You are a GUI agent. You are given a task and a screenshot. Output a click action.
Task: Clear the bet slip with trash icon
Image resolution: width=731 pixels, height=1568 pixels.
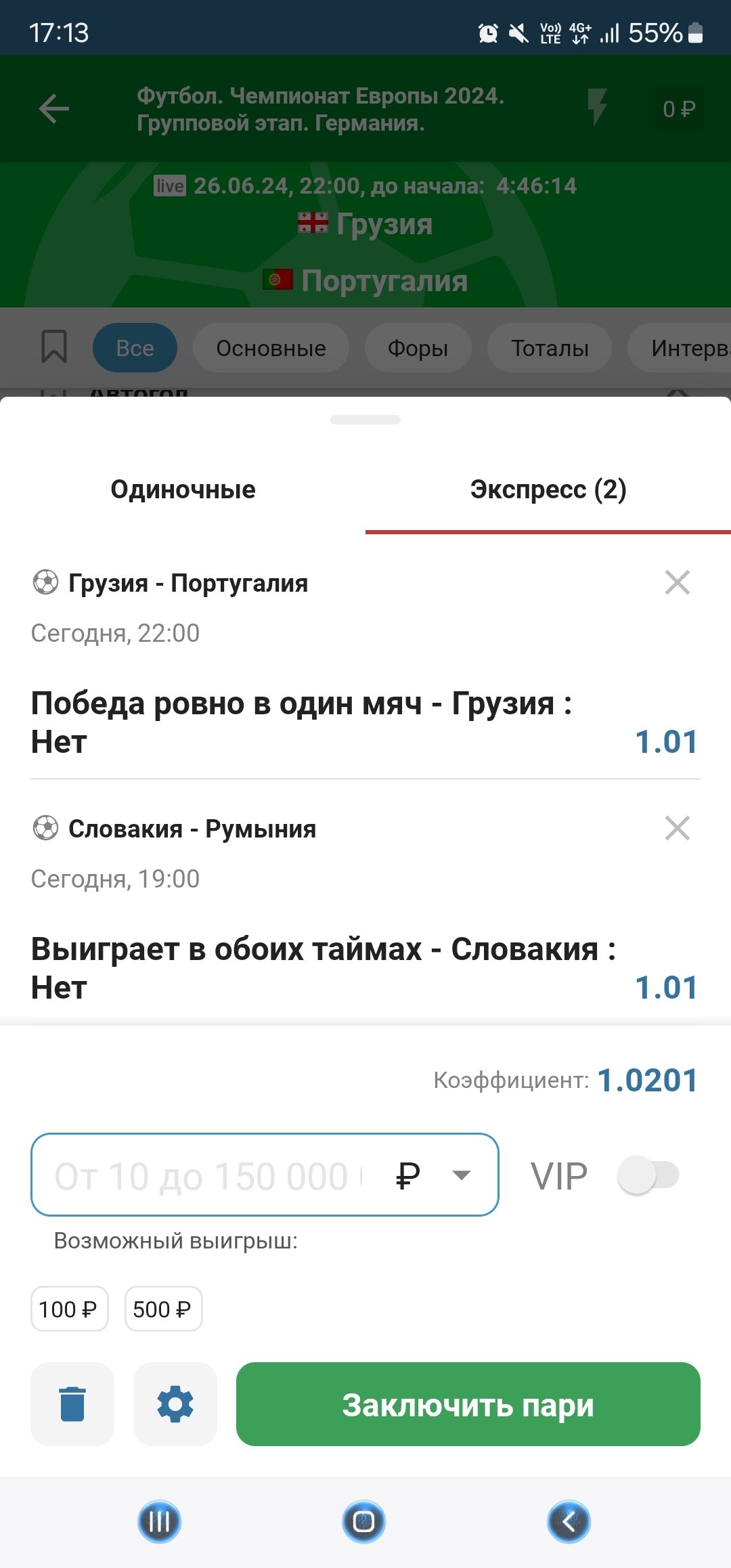tap(72, 1404)
